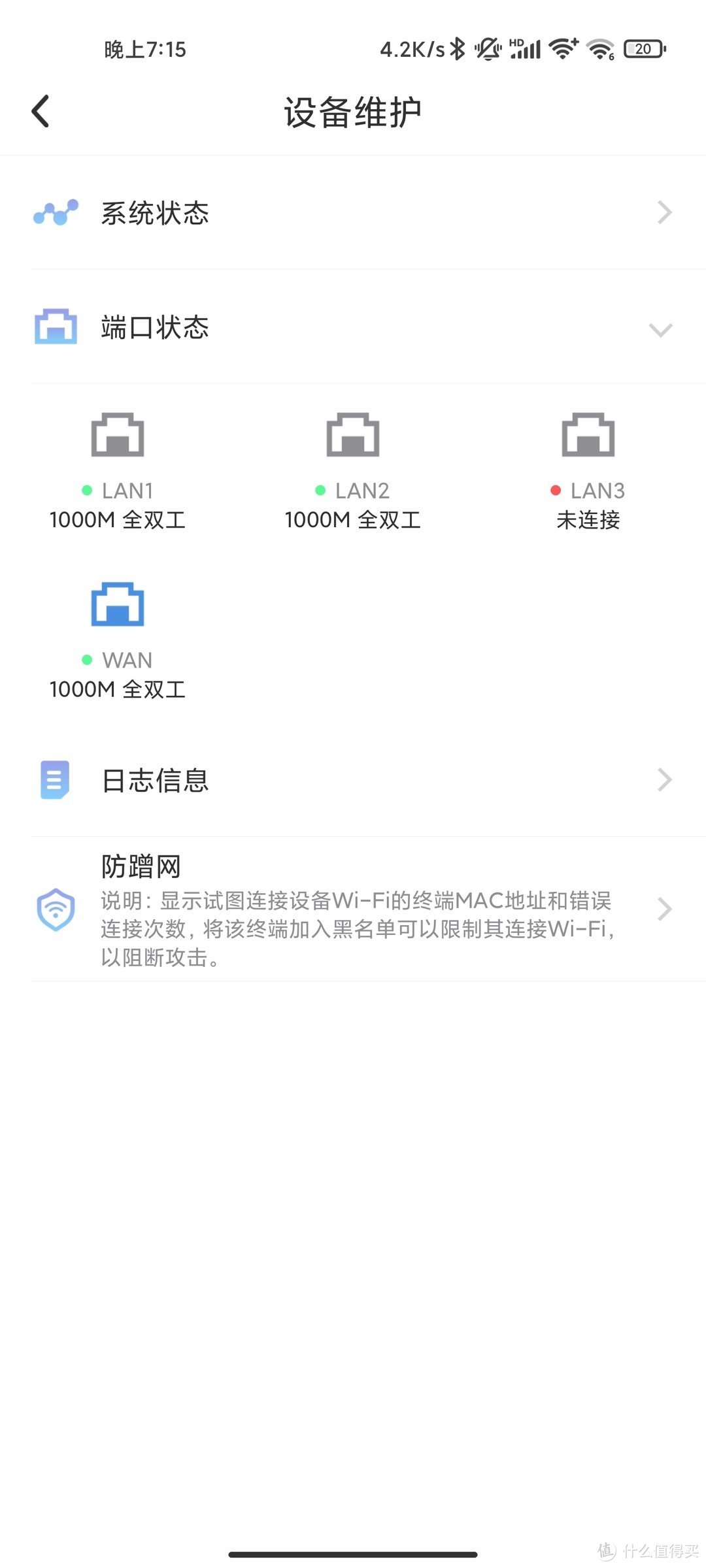The image size is (706, 1568).
Task: Open 系统状态 system status
Action: (x=156, y=212)
